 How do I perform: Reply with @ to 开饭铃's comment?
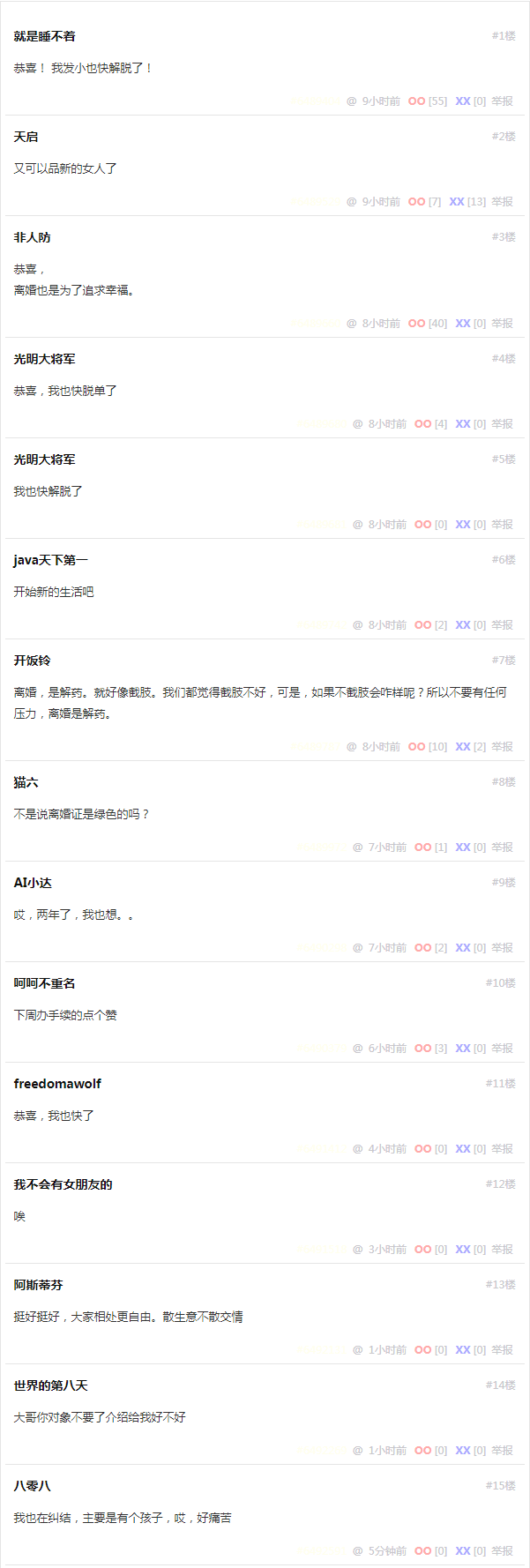point(351,747)
